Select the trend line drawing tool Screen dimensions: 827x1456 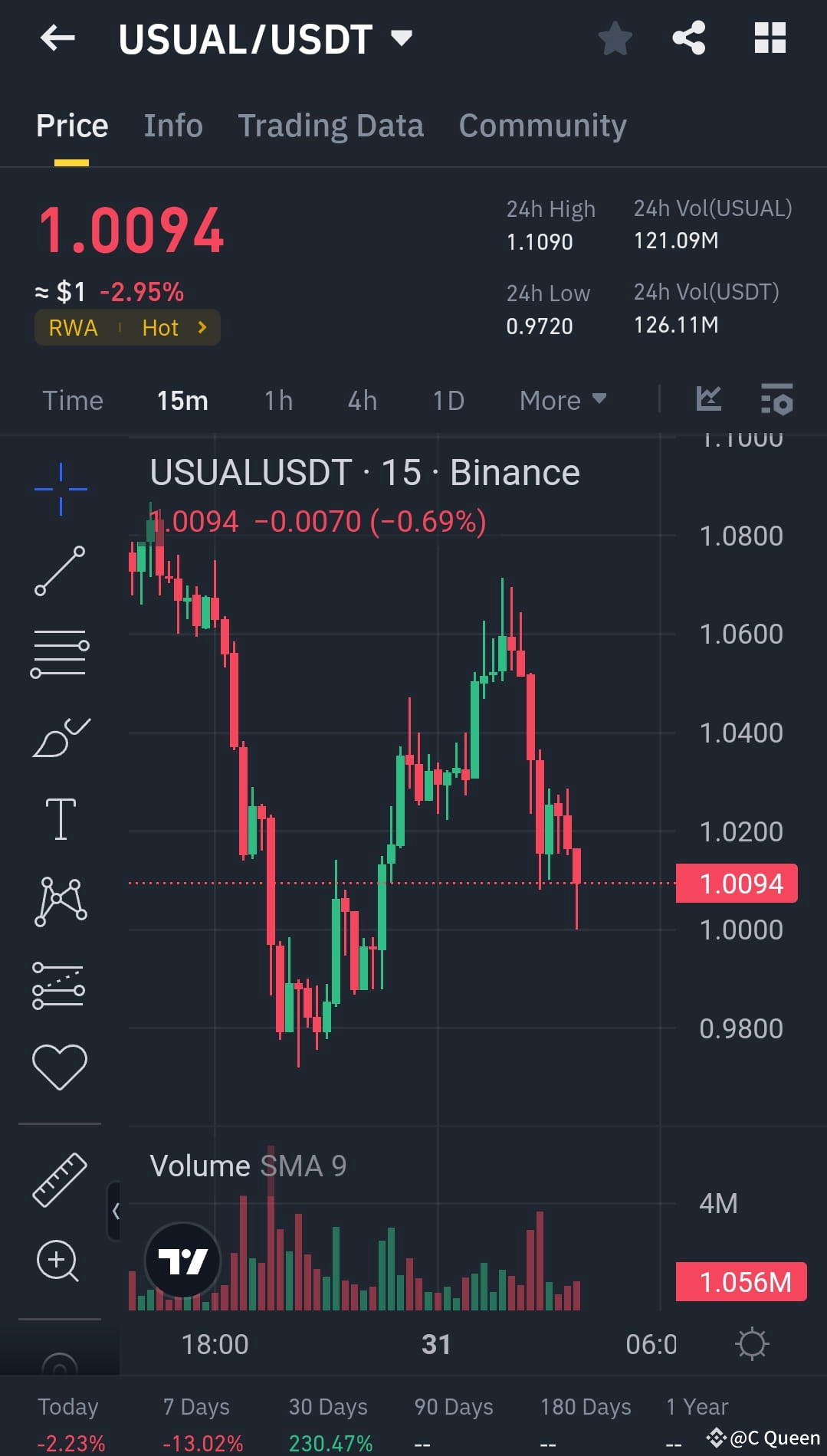60,571
